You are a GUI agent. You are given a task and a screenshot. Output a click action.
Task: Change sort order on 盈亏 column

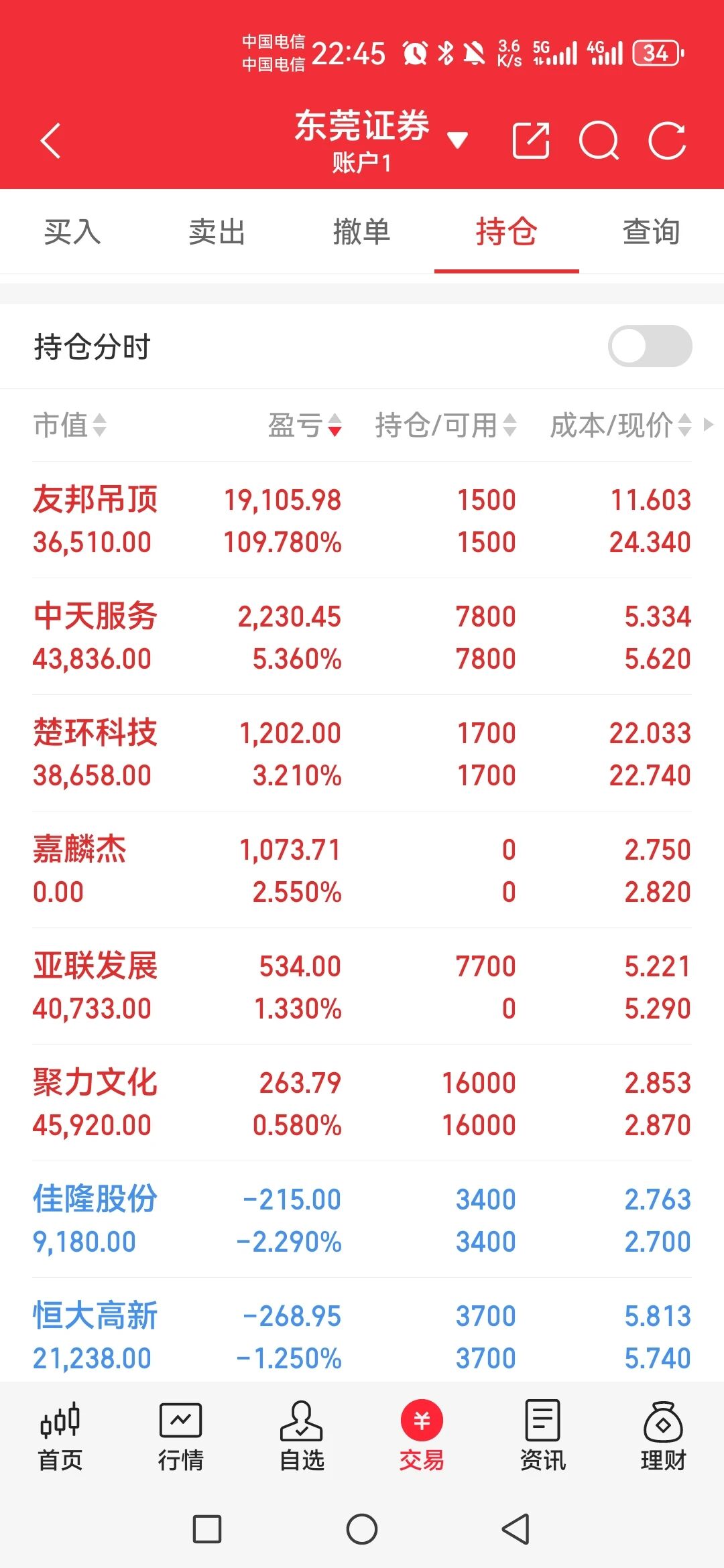click(302, 426)
